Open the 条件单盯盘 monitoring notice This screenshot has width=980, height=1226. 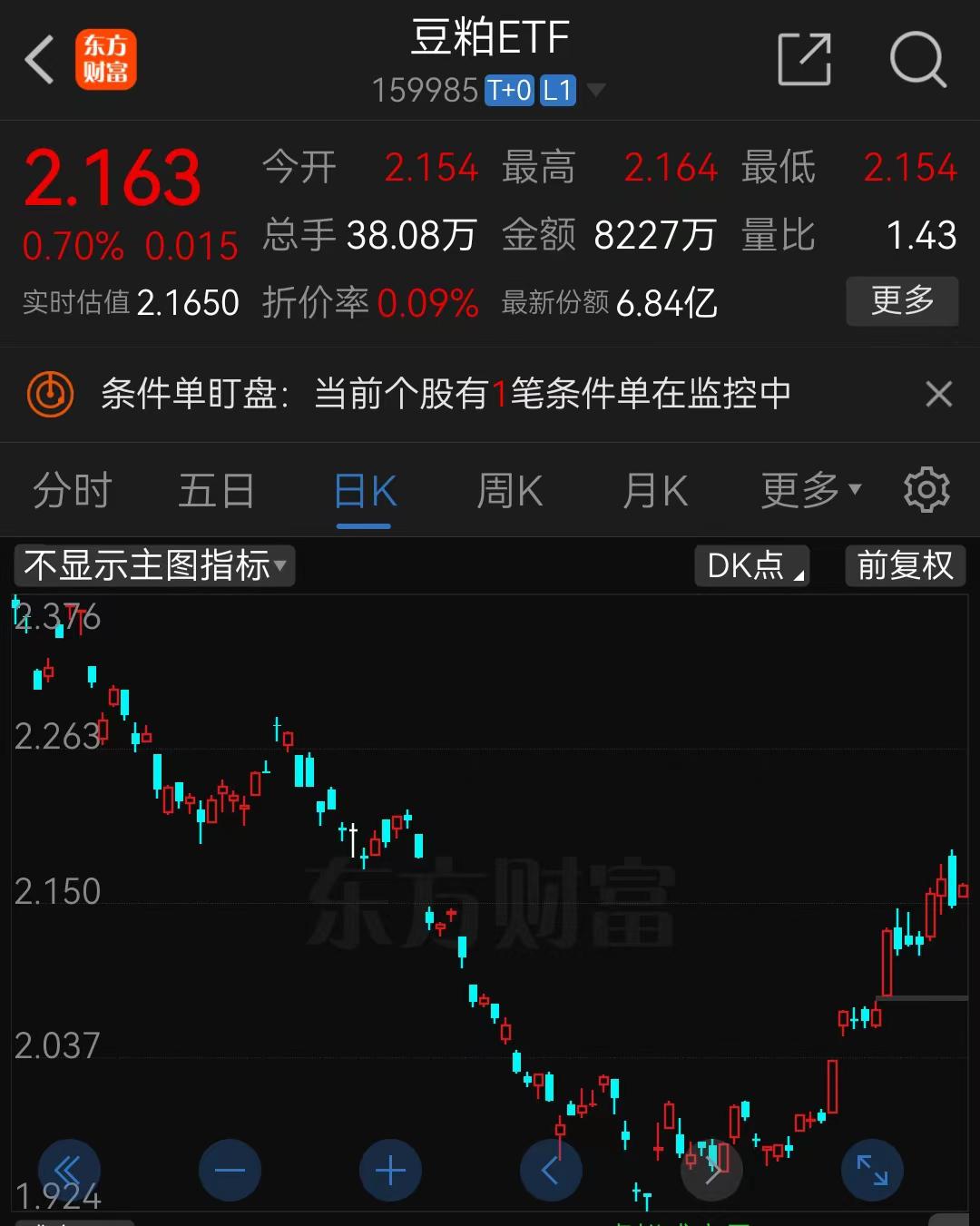coord(445,394)
